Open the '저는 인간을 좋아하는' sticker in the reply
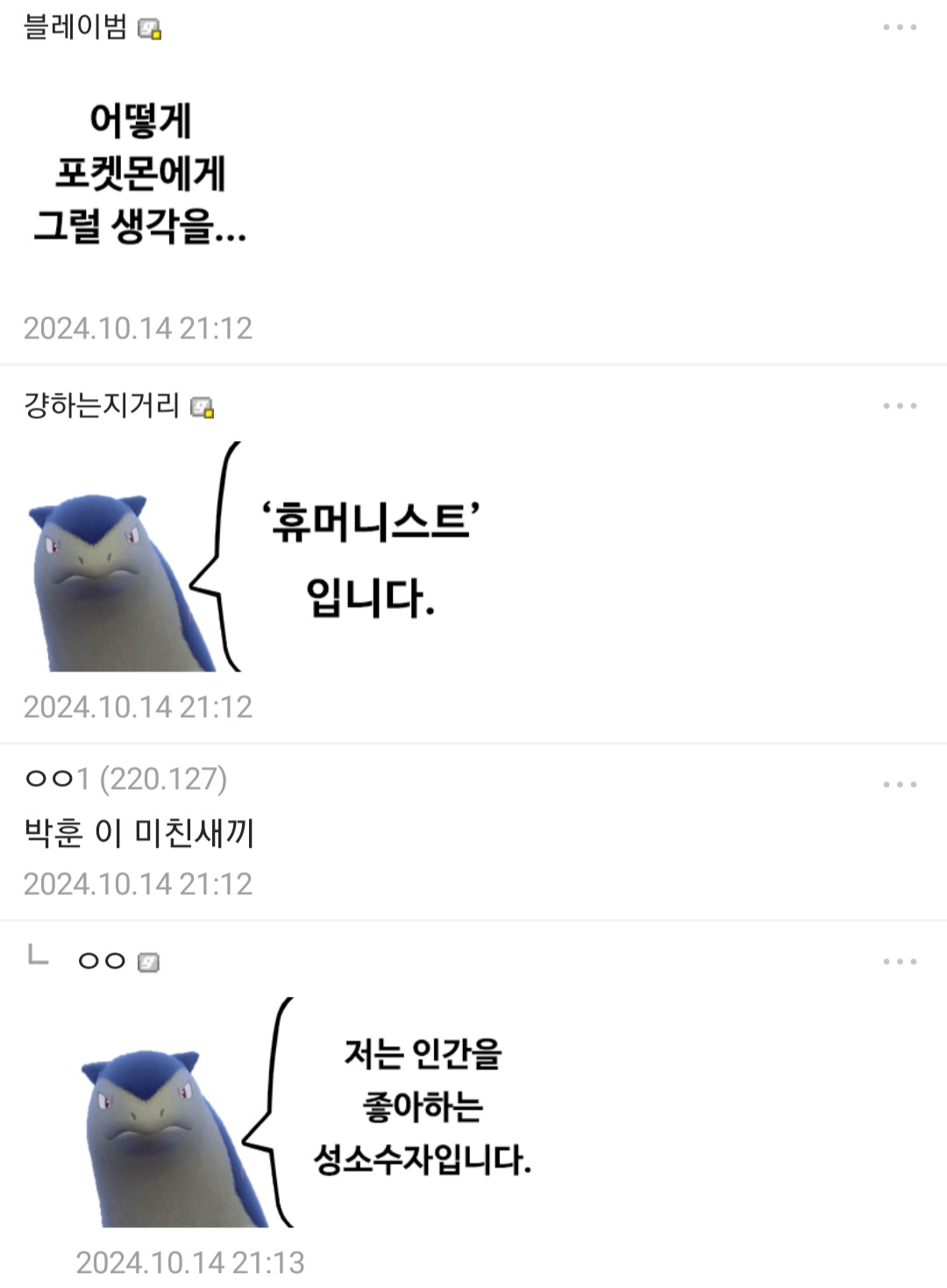The height and width of the screenshot is (1288, 947). point(307,1112)
